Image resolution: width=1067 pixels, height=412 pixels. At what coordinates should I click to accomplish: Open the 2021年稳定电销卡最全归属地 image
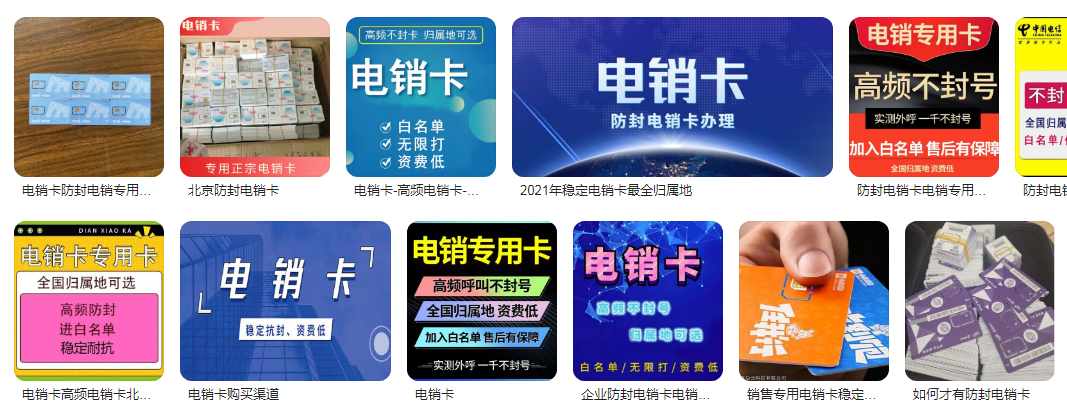pyautogui.click(x=672, y=97)
